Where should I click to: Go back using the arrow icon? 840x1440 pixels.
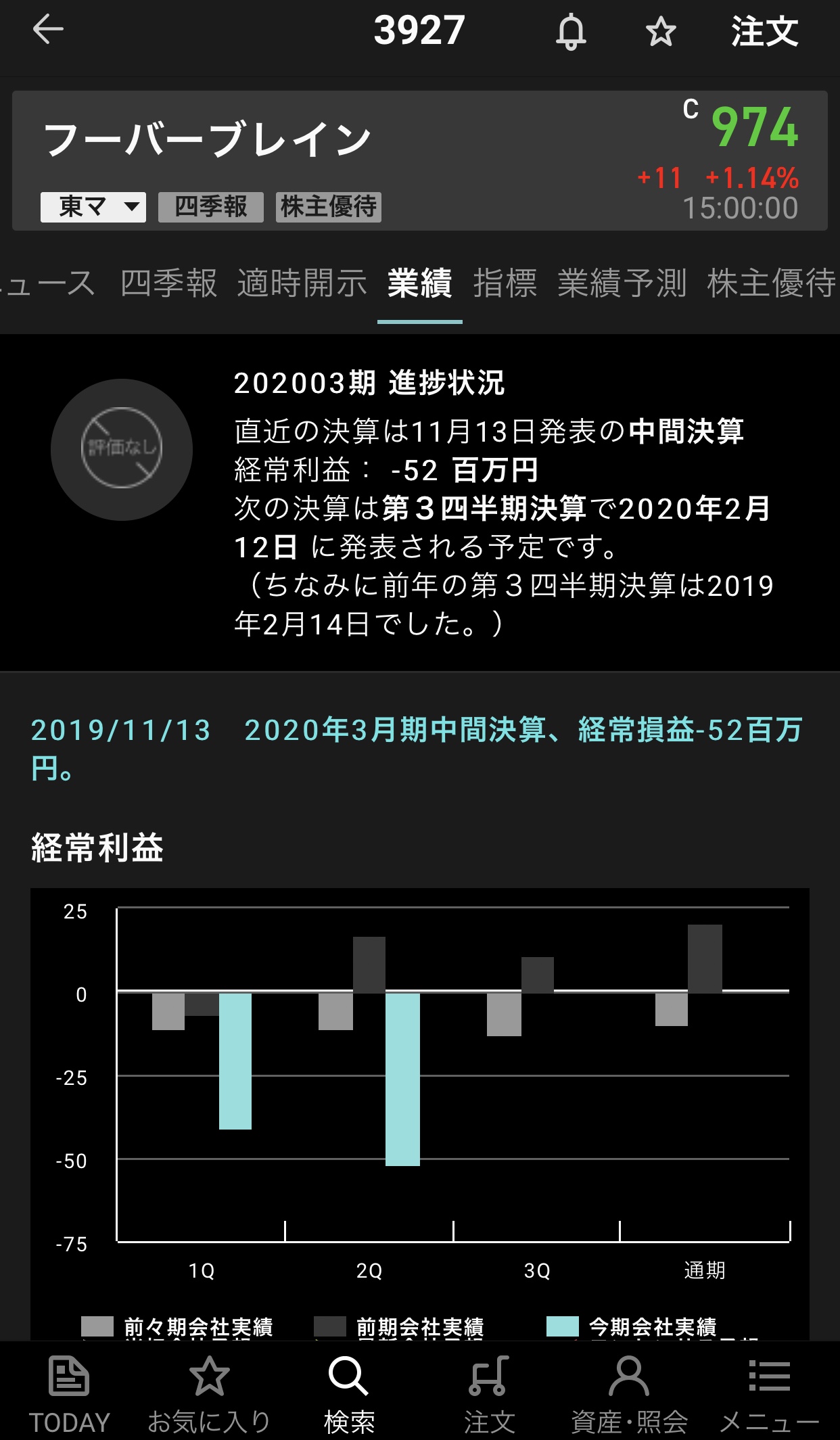(x=48, y=30)
